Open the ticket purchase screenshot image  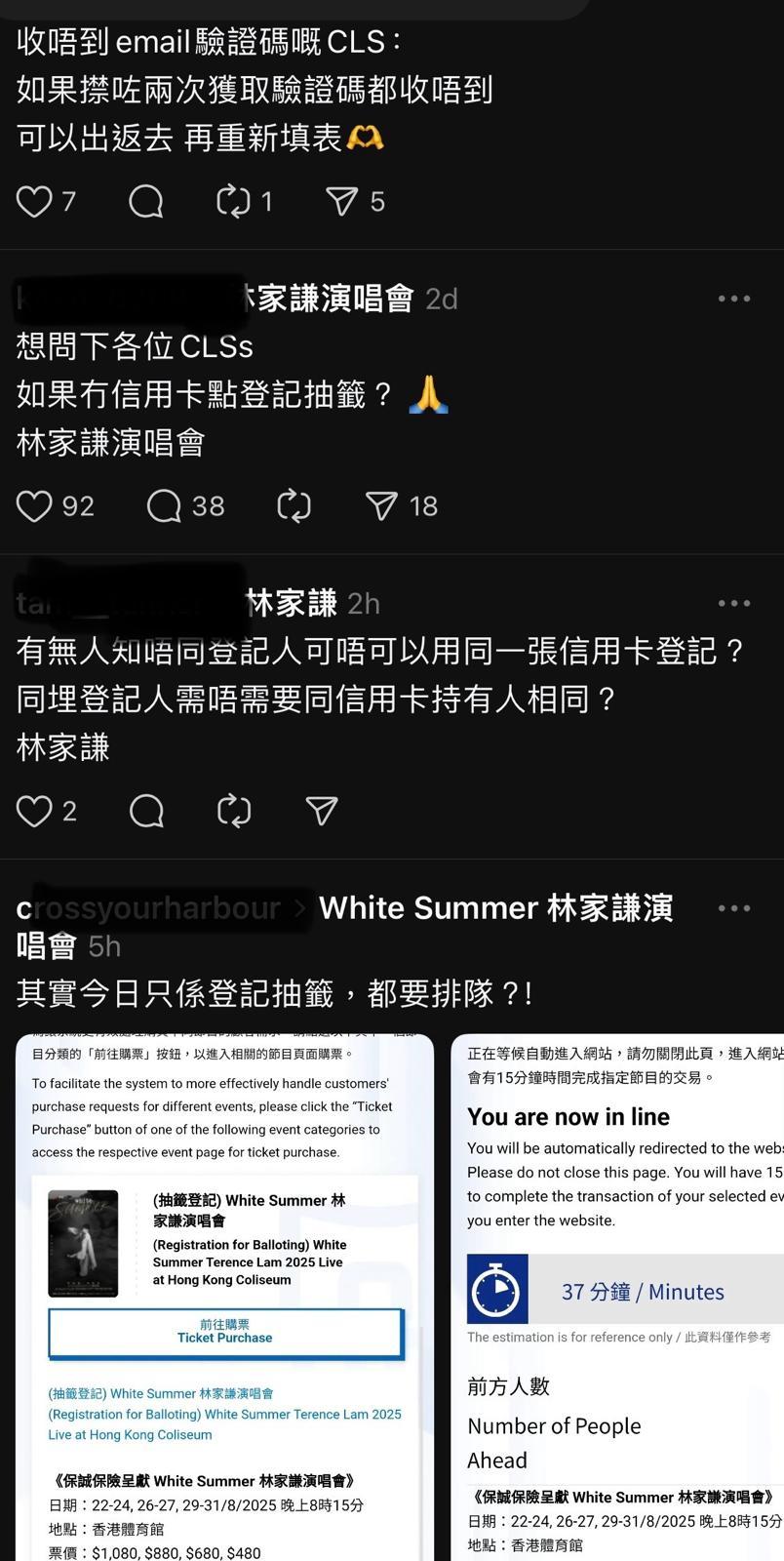click(224, 1298)
